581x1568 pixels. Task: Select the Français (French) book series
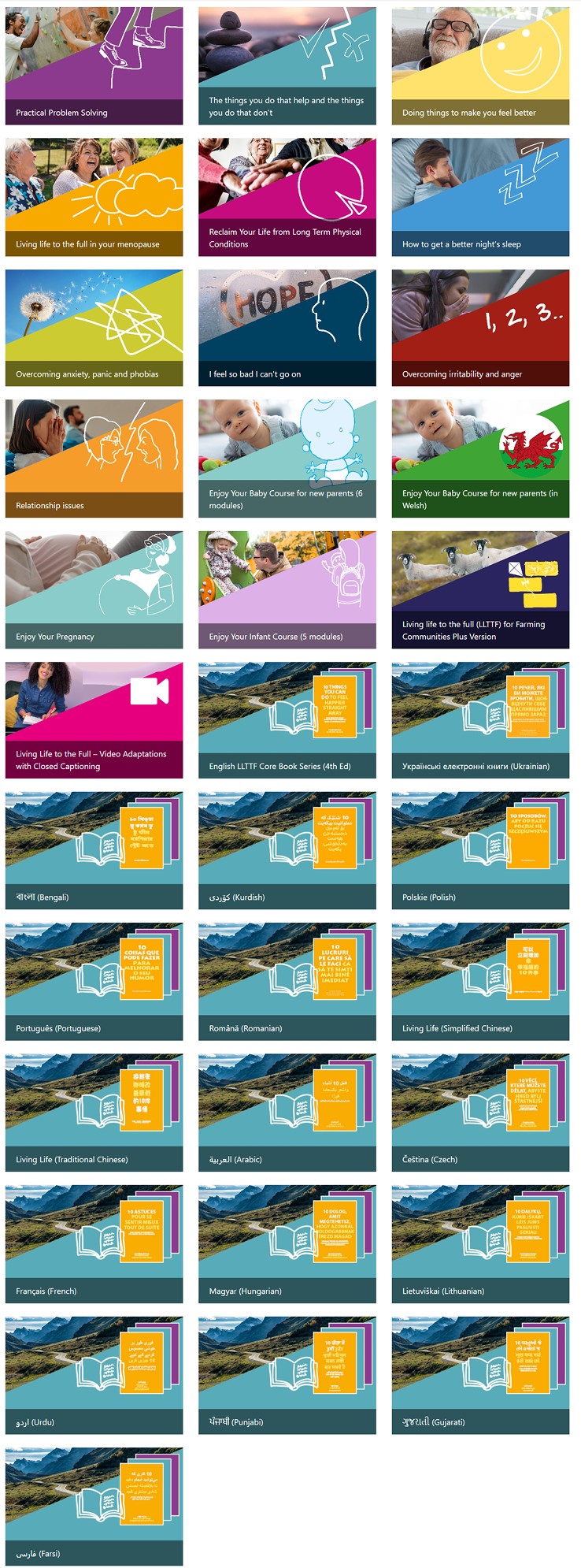click(94, 1244)
